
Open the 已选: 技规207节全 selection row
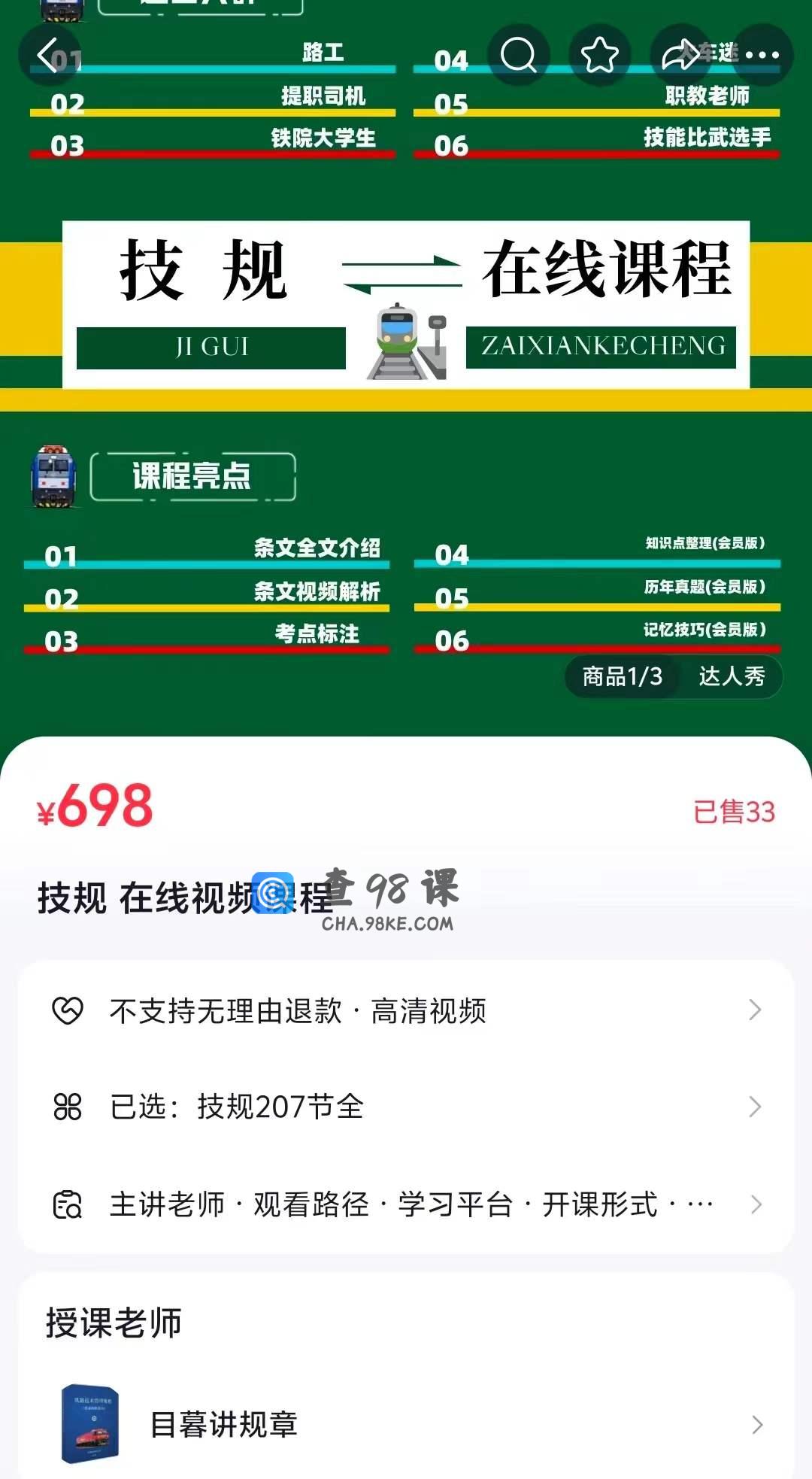tap(406, 1107)
